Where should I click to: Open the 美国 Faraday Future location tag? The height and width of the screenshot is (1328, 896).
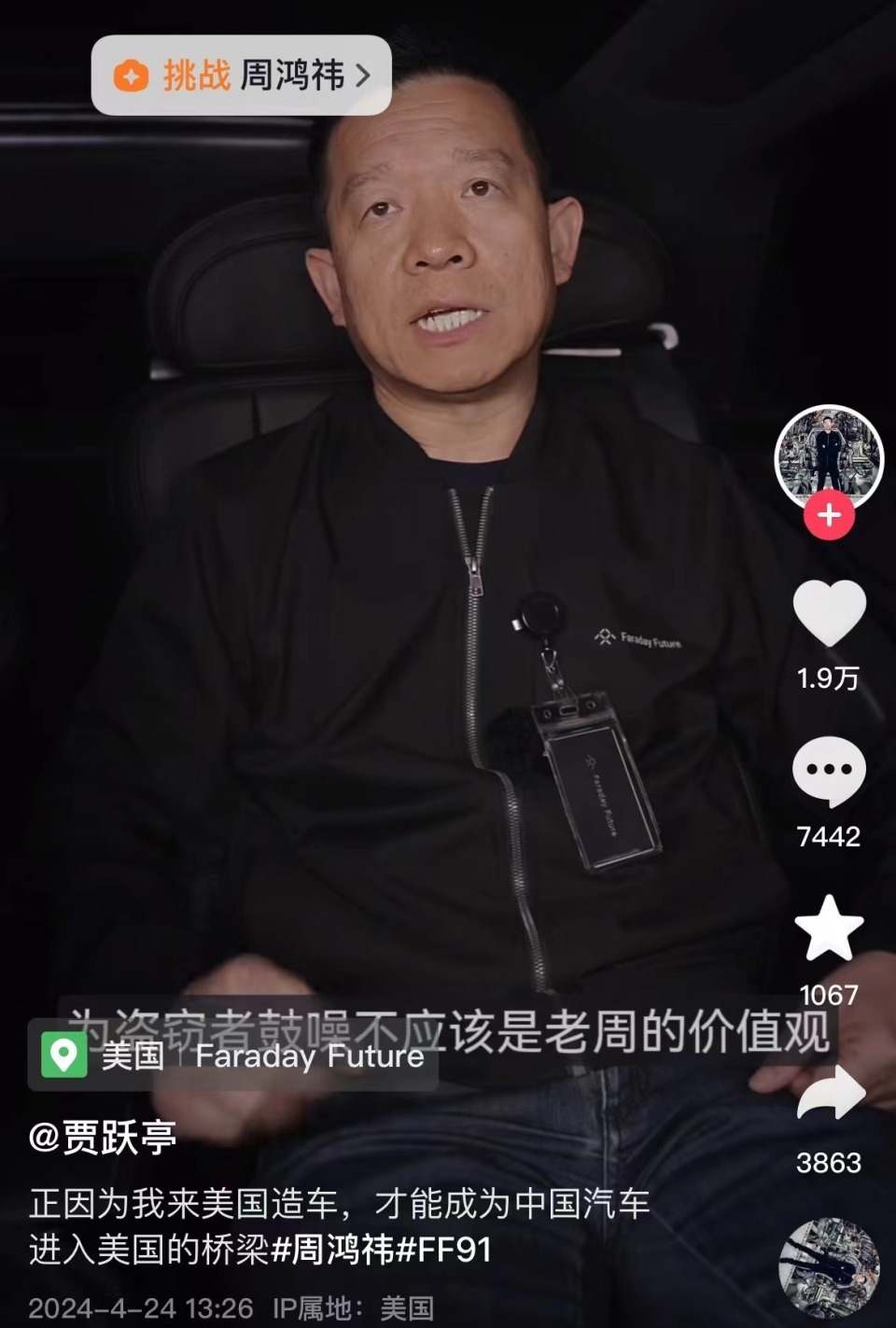[x=233, y=1055]
